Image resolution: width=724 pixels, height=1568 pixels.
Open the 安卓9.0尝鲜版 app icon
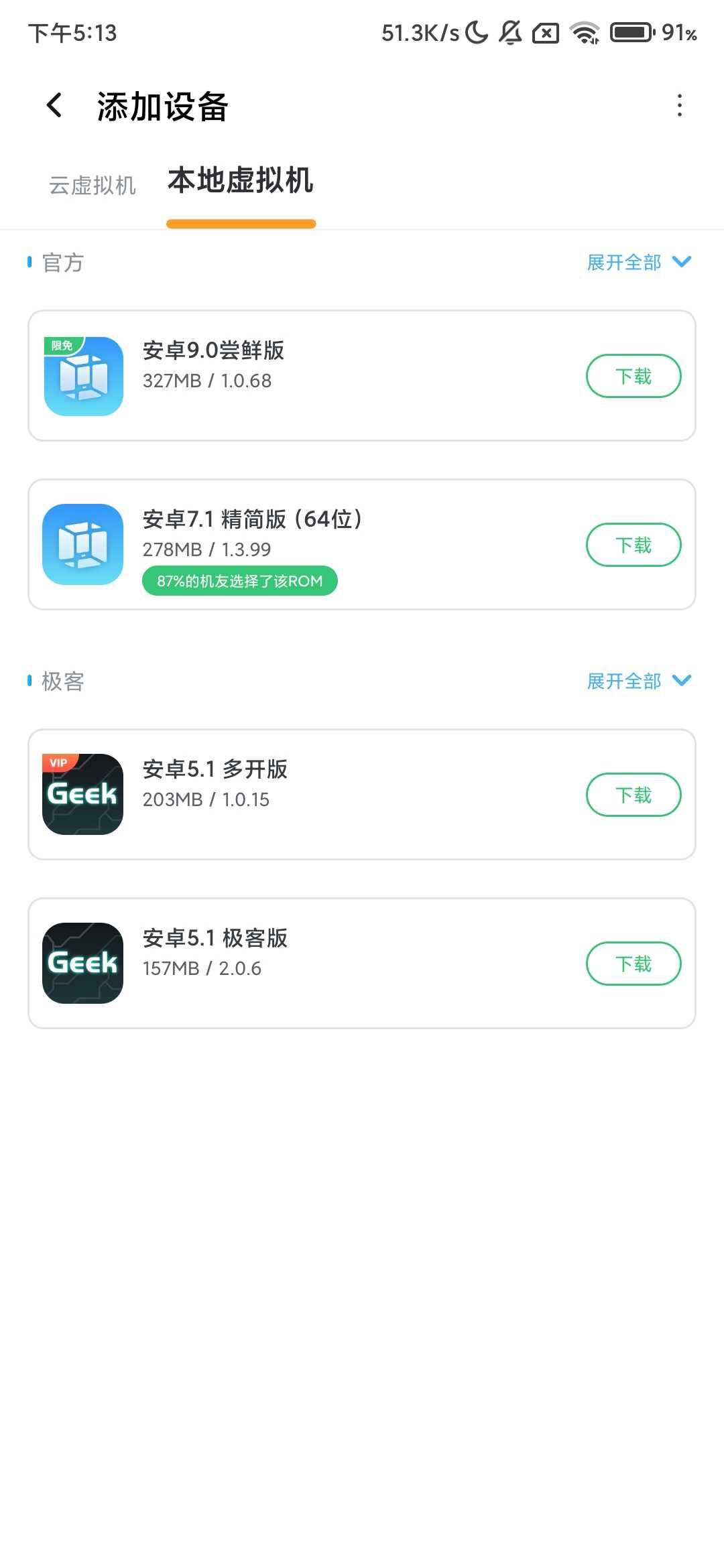pos(82,377)
